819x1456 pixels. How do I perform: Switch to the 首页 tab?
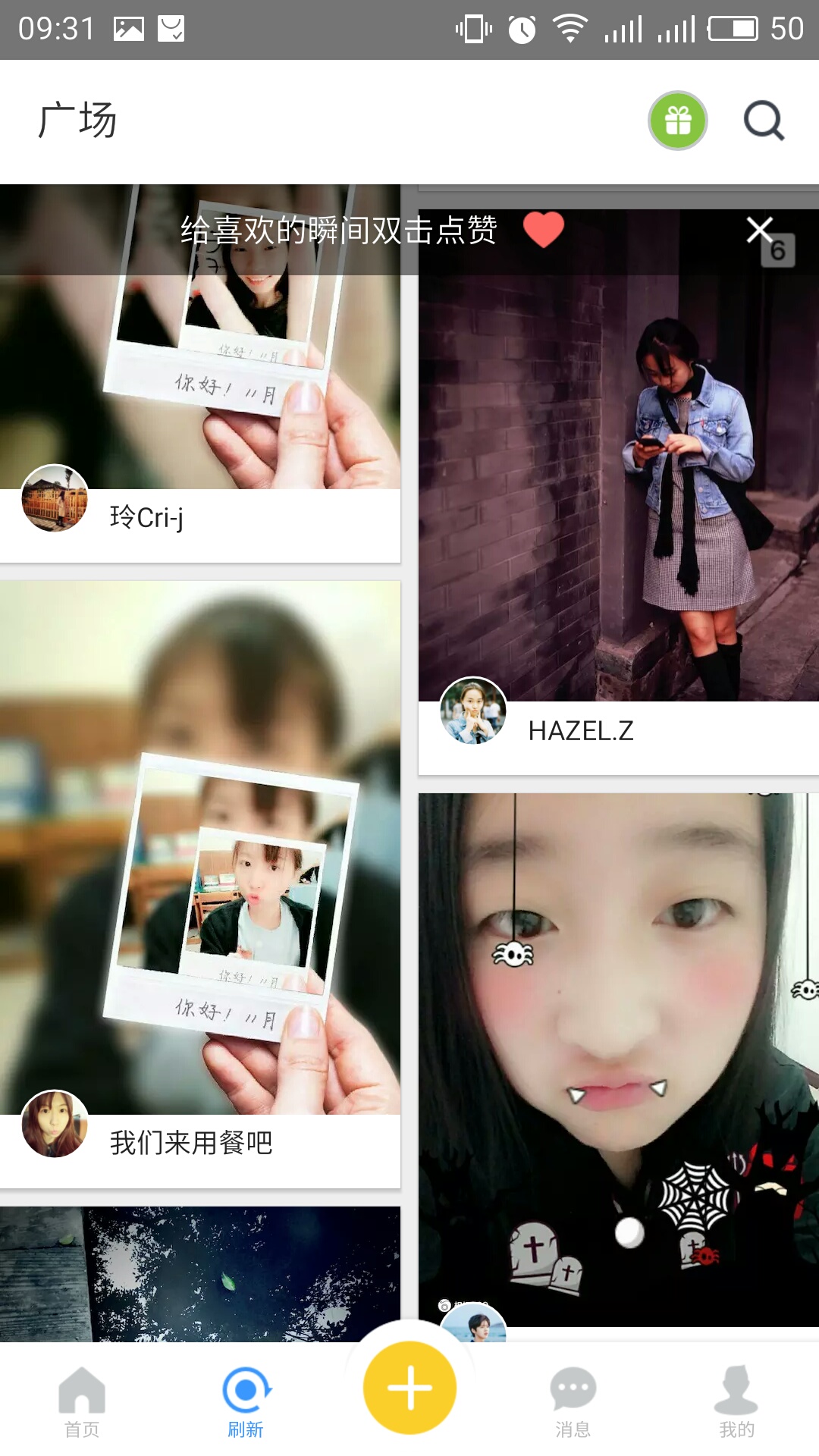coord(82,1401)
